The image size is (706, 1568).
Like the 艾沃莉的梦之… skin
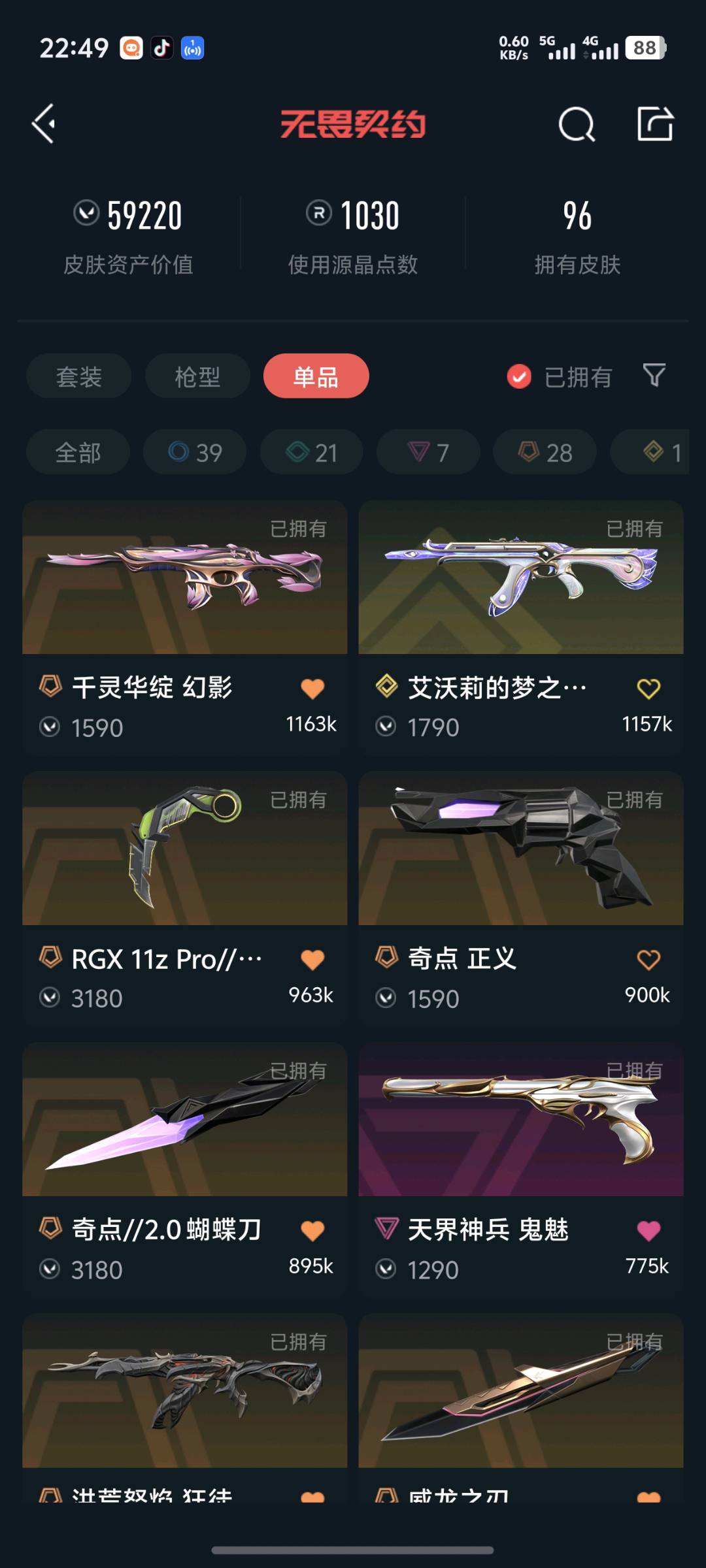[648, 688]
